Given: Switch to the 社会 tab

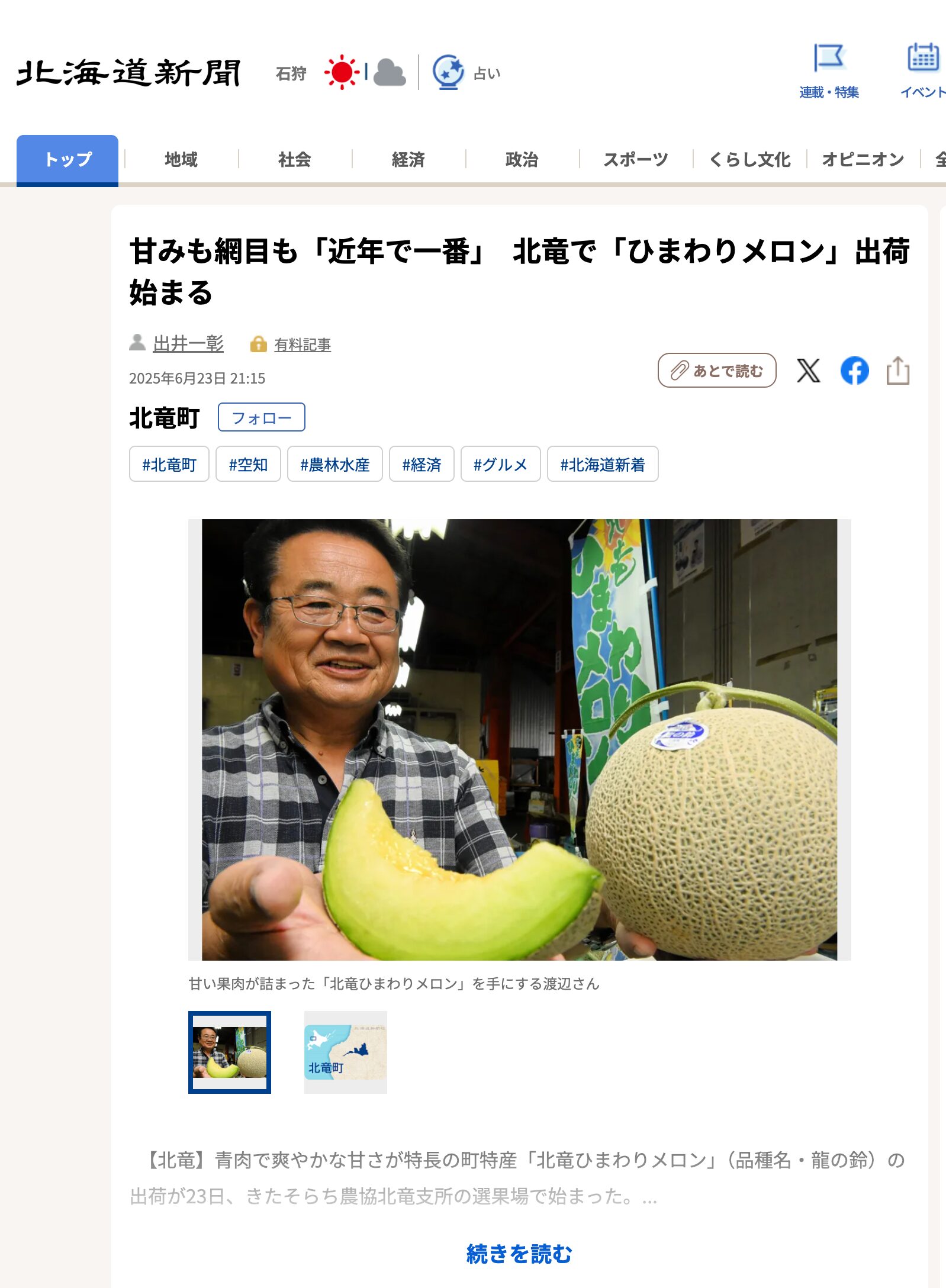Looking at the screenshot, I should coord(295,159).
